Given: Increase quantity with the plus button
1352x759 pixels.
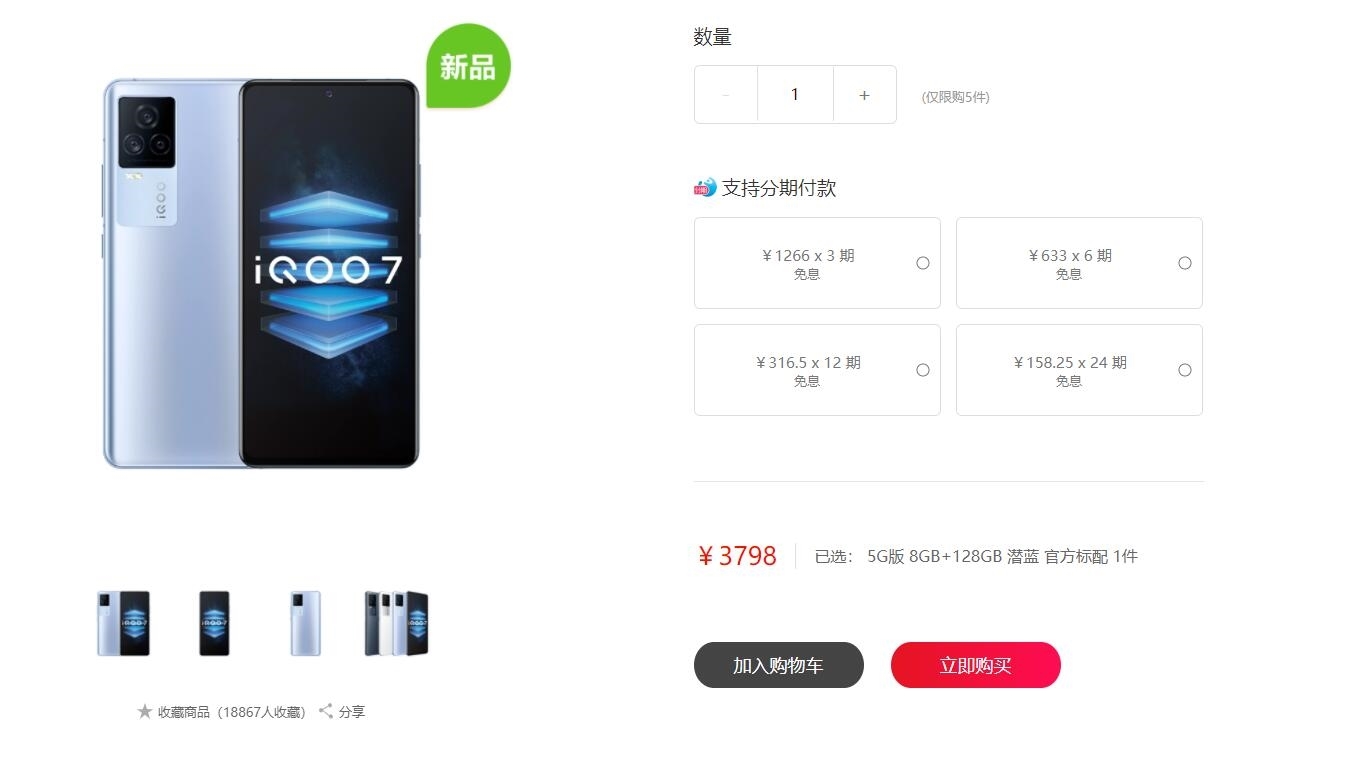Looking at the screenshot, I should 864,95.
